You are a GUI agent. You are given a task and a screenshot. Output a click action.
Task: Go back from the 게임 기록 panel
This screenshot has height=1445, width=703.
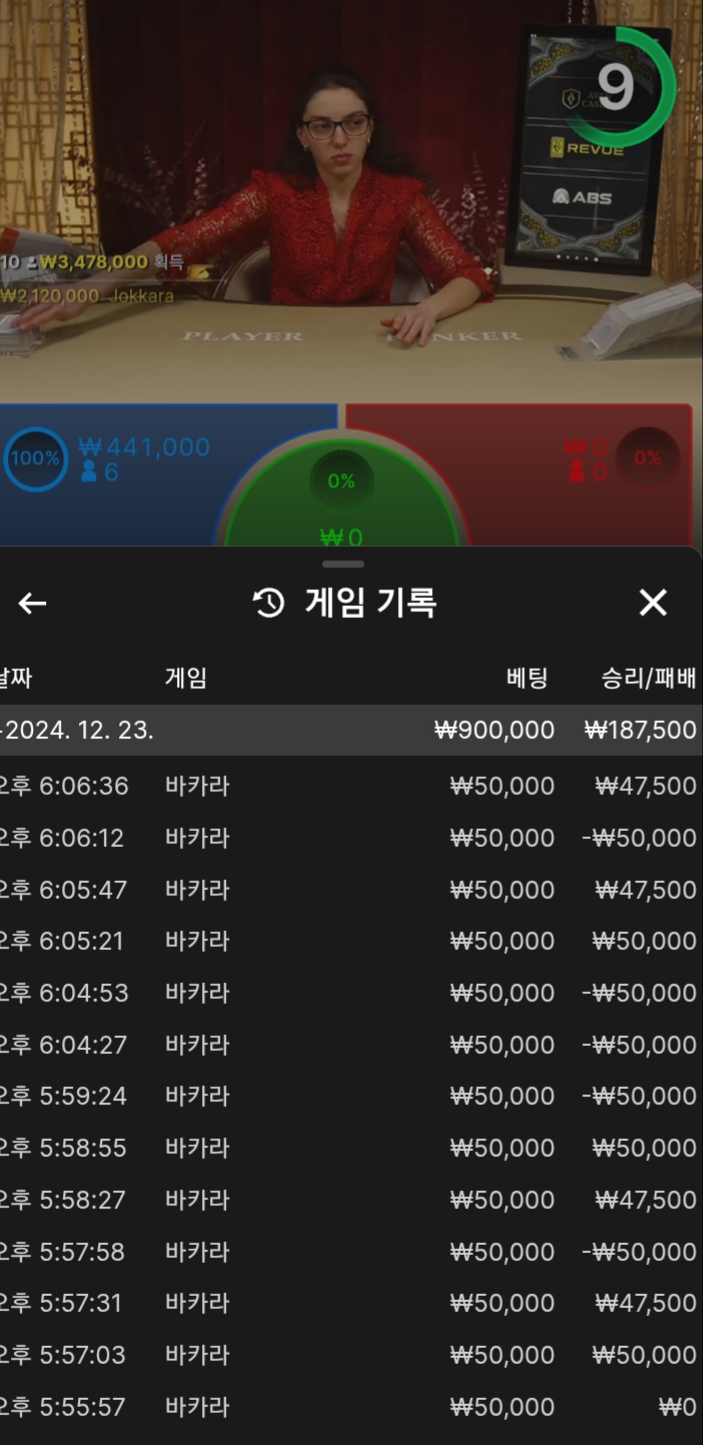[x=33, y=603]
